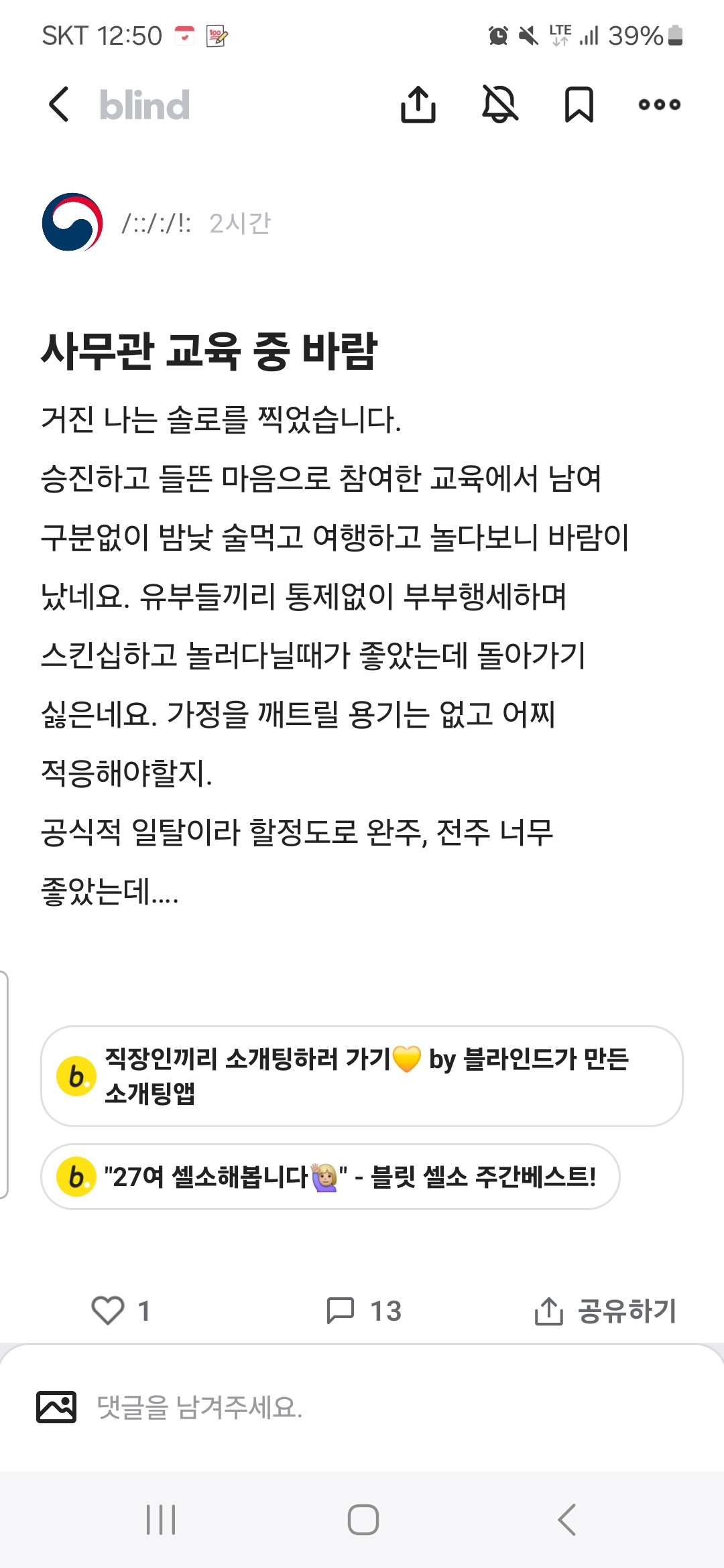The image size is (724, 1568).
Task: Open the 직장인끼리 소개팅하러 가기 banner
Action: pos(362,1076)
